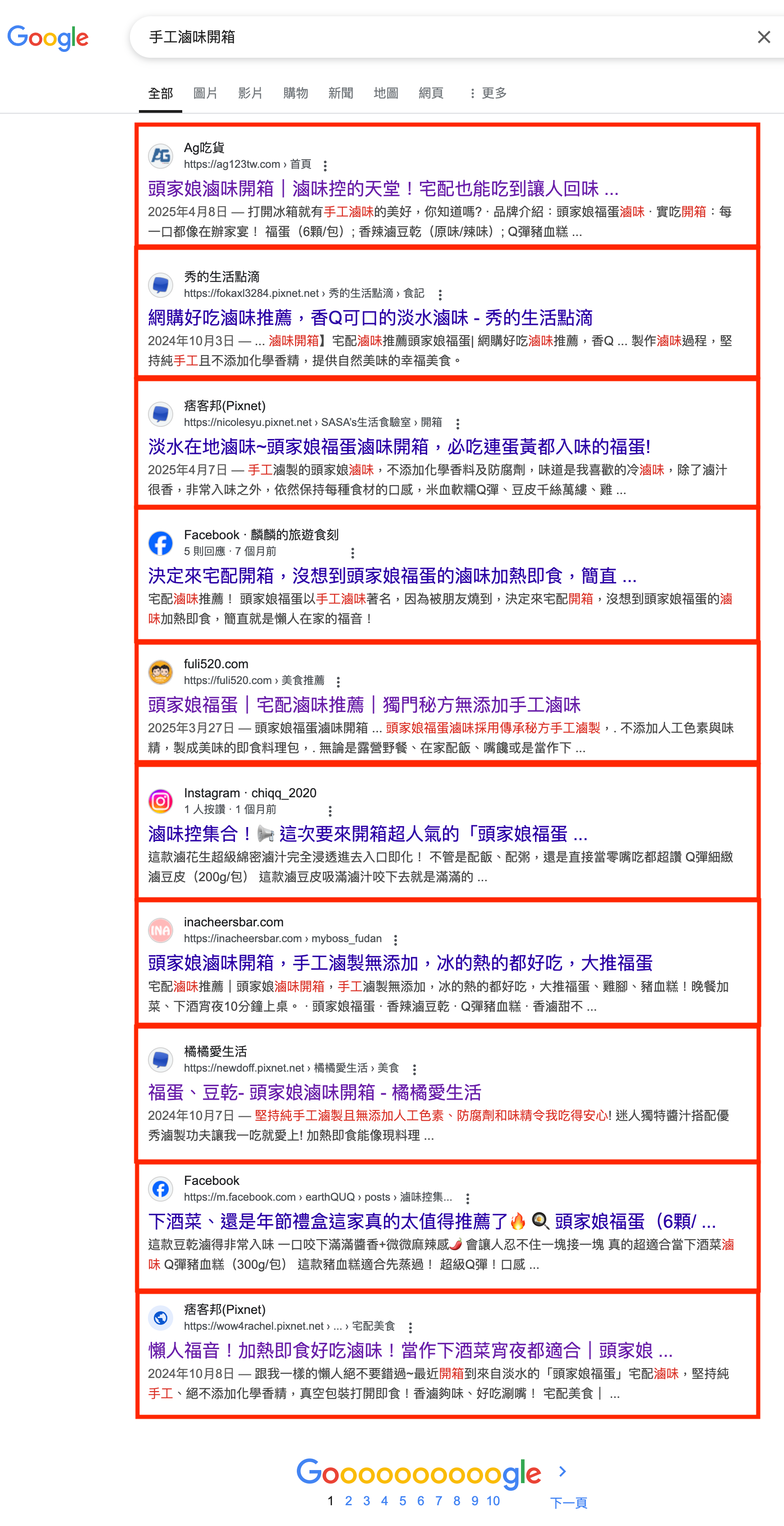Open the 網購好吃滷味推薦 秀的生活點滴 result
Viewport: 784px width, 1526px height.
[370, 318]
